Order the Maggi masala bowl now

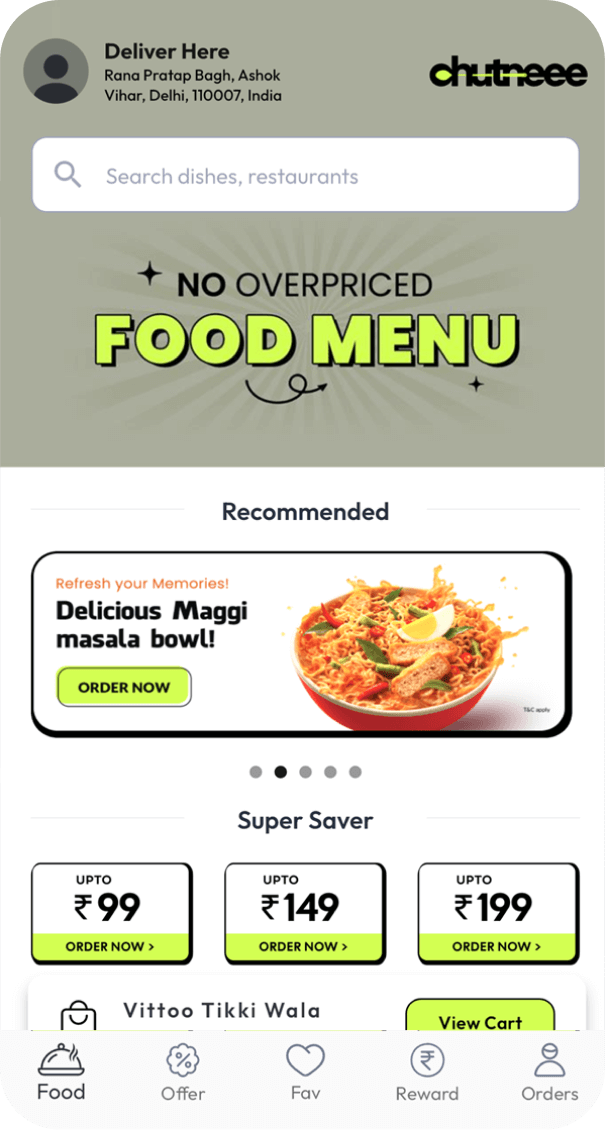click(124, 688)
